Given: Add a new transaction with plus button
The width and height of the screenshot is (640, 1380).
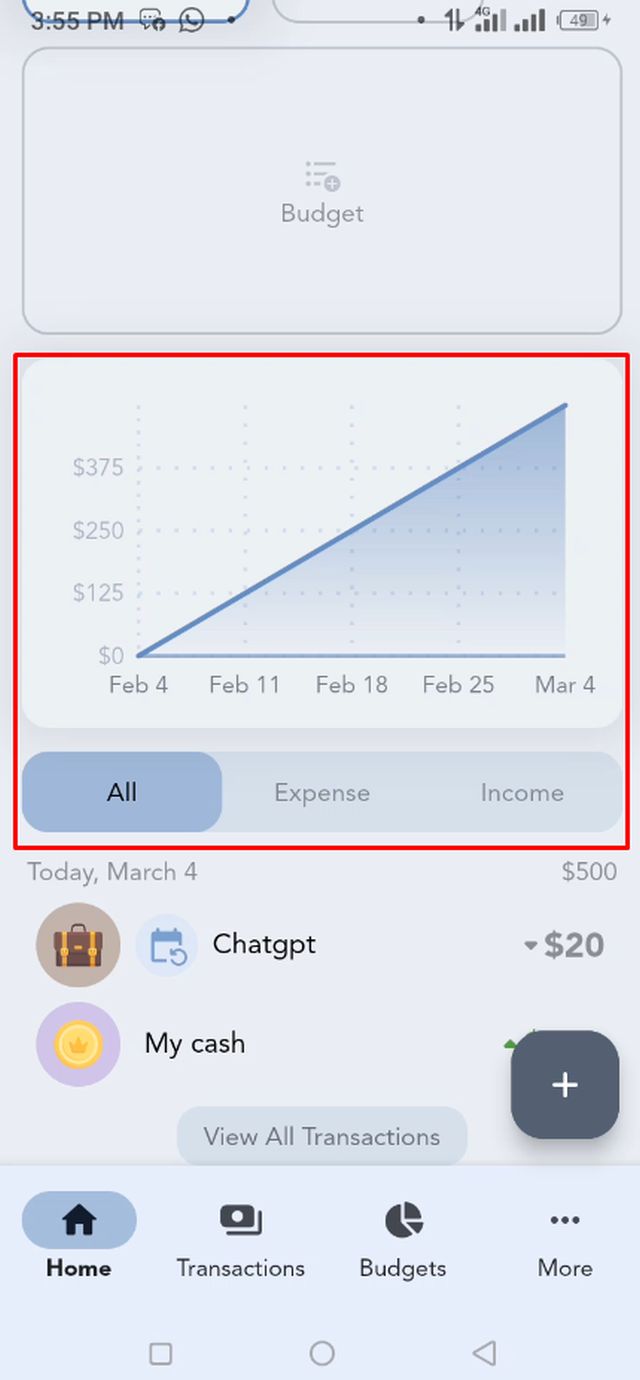Looking at the screenshot, I should click(x=565, y=1085).
